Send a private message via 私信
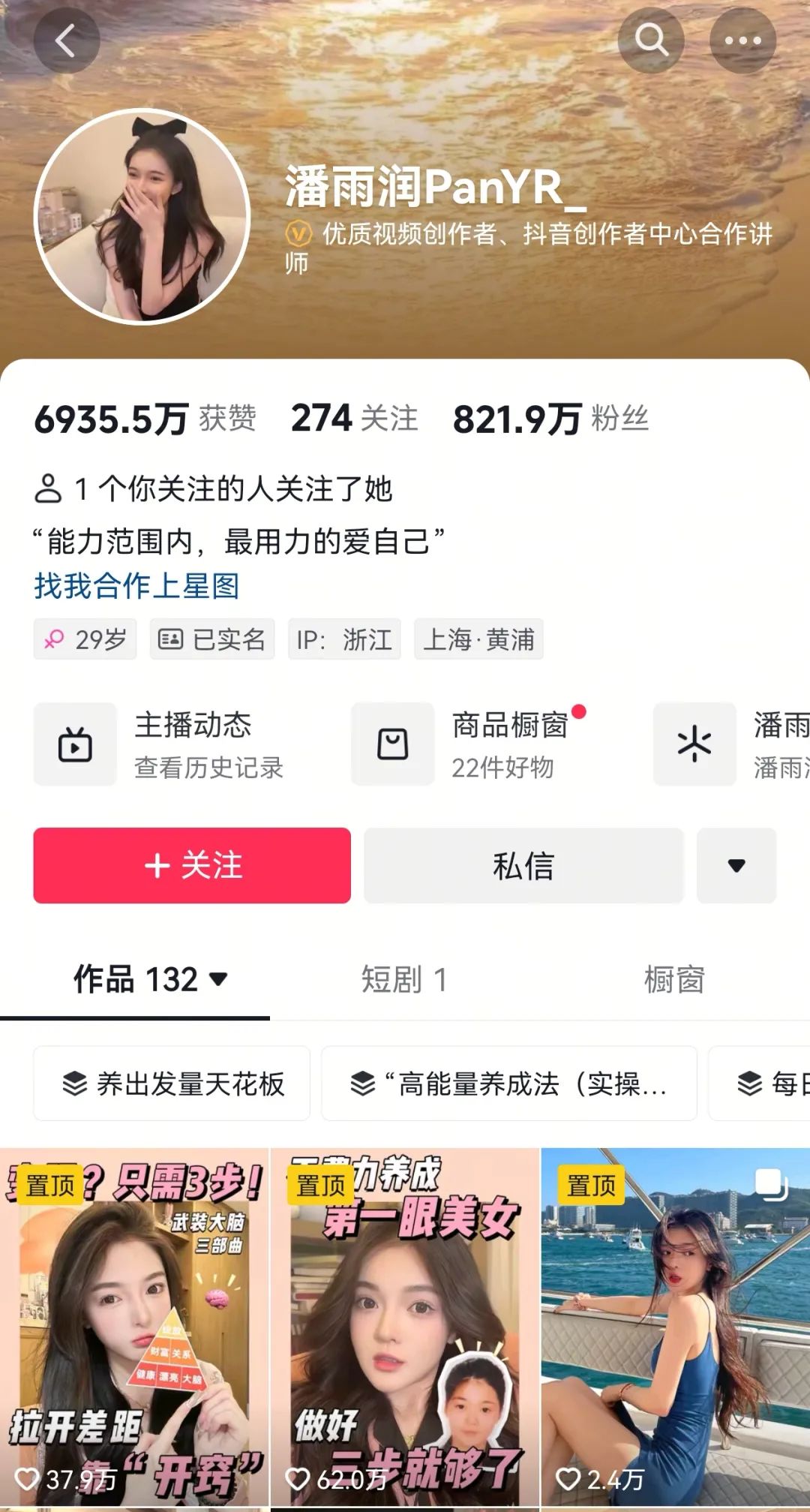 523,865
